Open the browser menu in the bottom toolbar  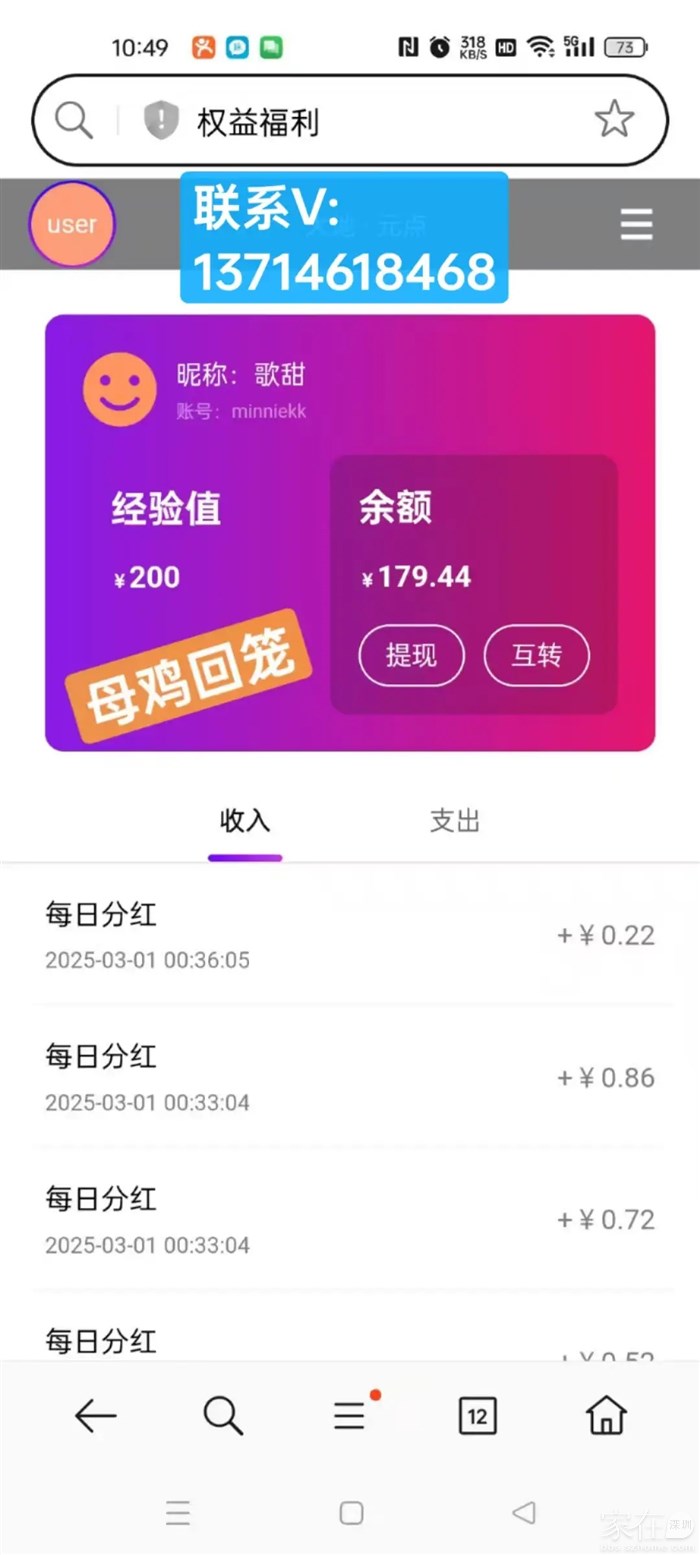click(350, 1416)
